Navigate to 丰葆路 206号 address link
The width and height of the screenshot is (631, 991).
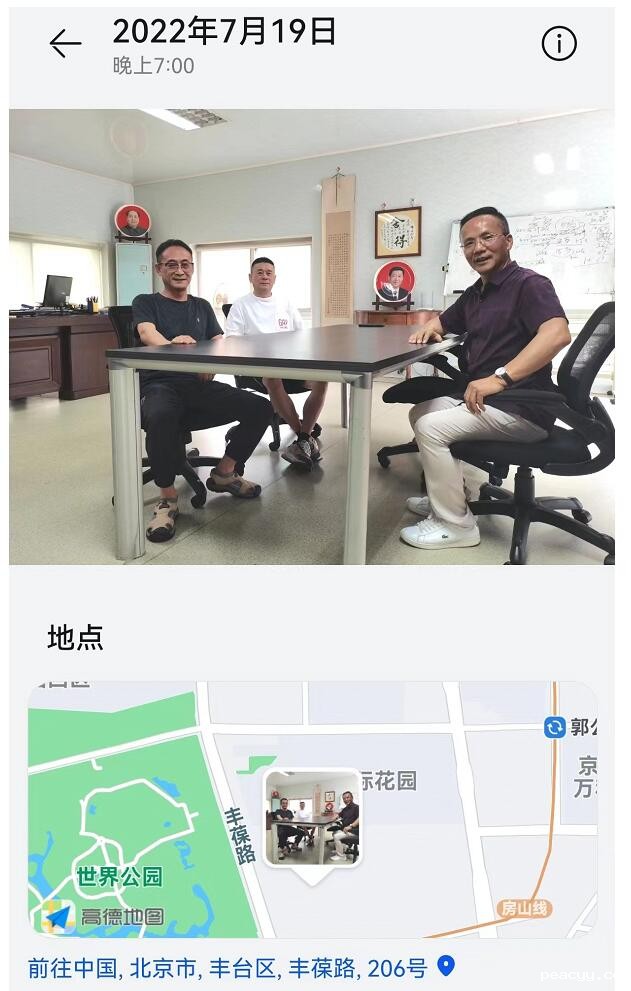coord(240,967)
